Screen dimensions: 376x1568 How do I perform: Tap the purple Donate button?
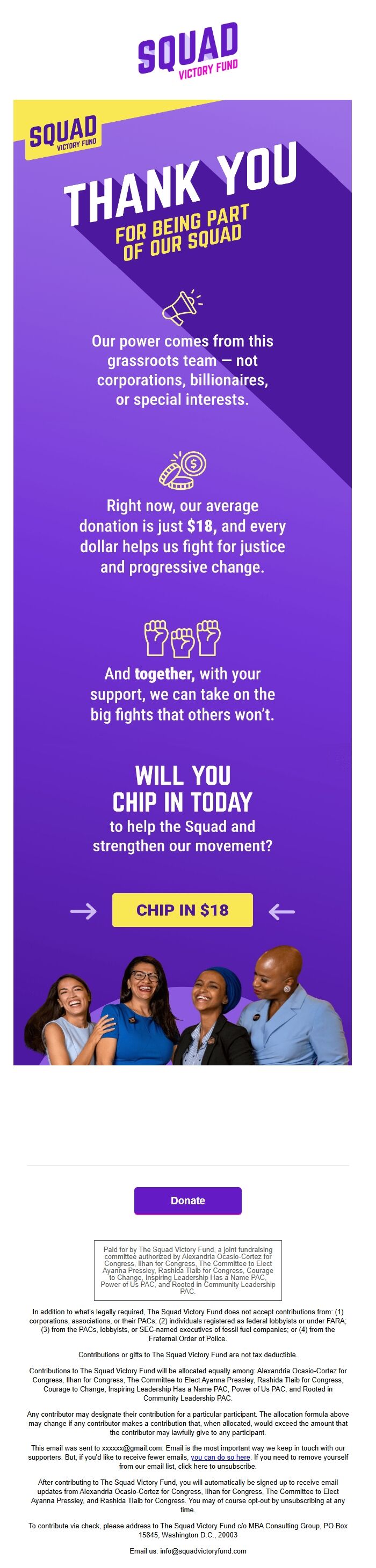coord(187,1200)
